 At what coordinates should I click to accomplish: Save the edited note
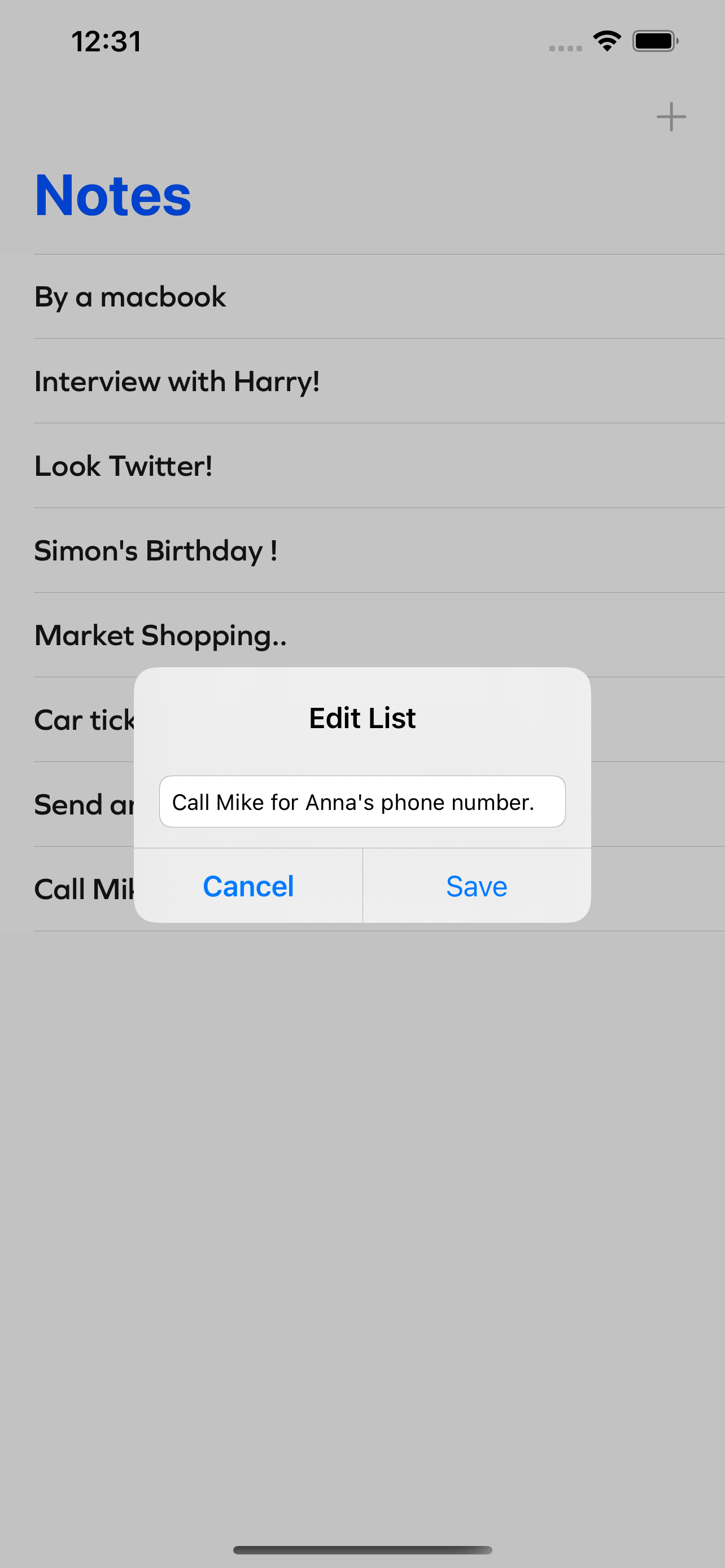477,886
